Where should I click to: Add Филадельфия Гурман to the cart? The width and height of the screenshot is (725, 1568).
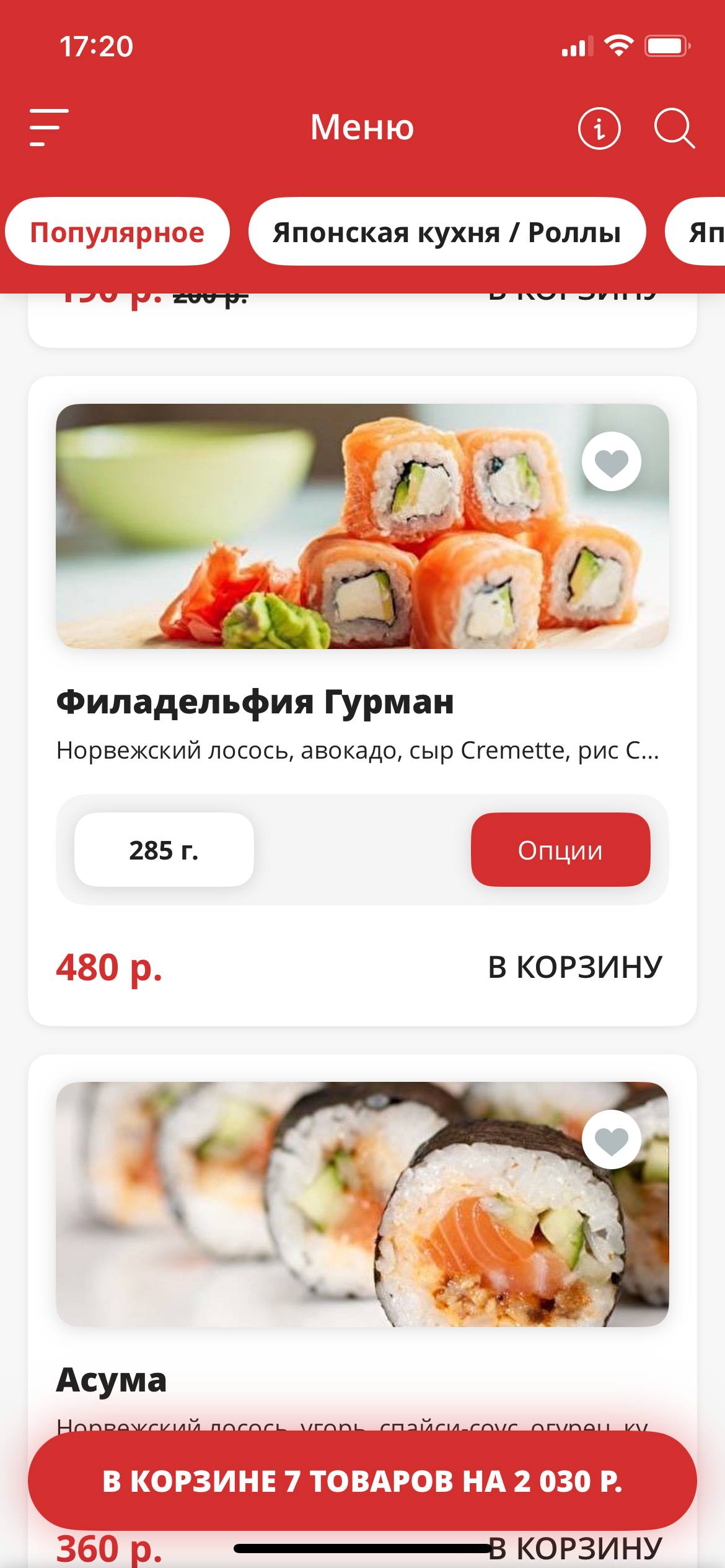(575, 967)
